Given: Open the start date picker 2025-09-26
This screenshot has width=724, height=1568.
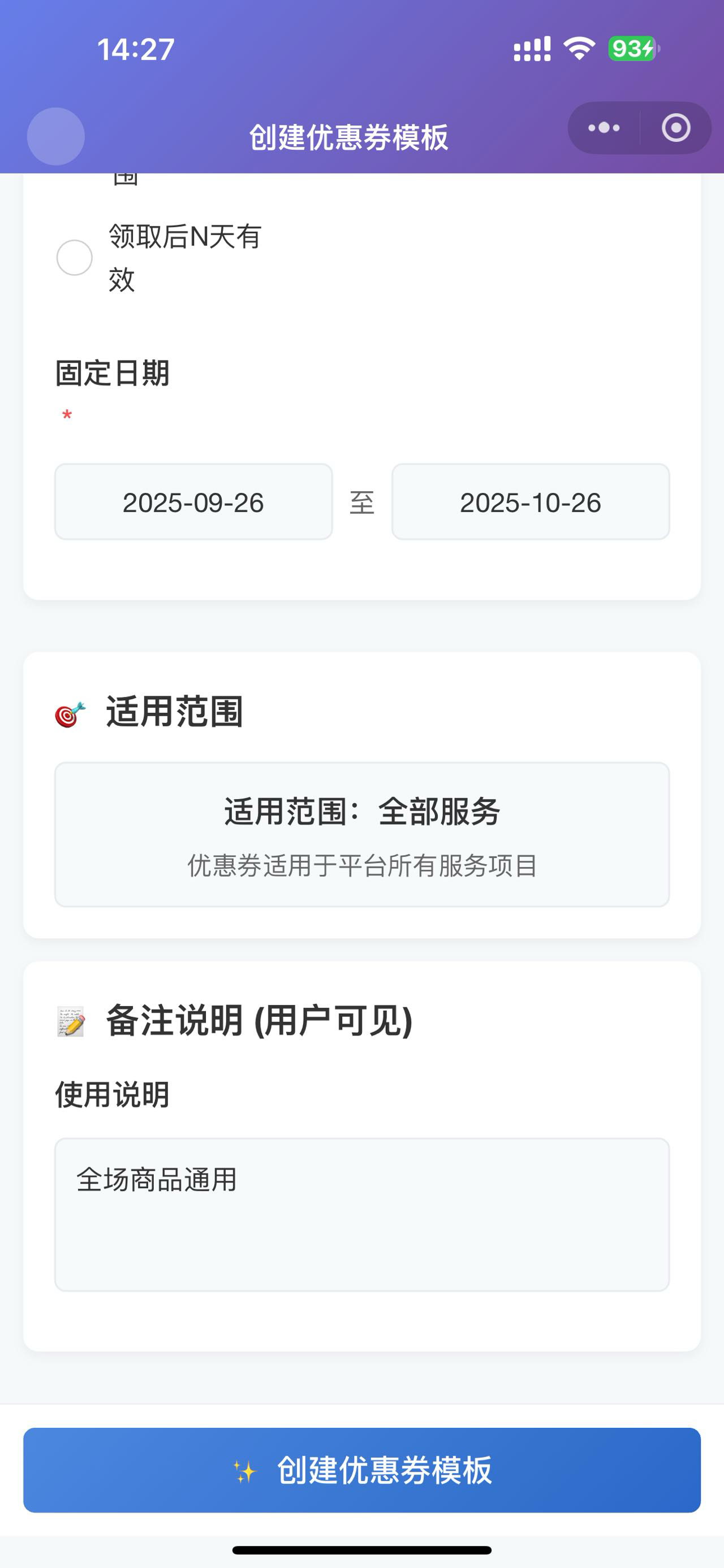Looking at the screenshot, I should coord(193,502).
